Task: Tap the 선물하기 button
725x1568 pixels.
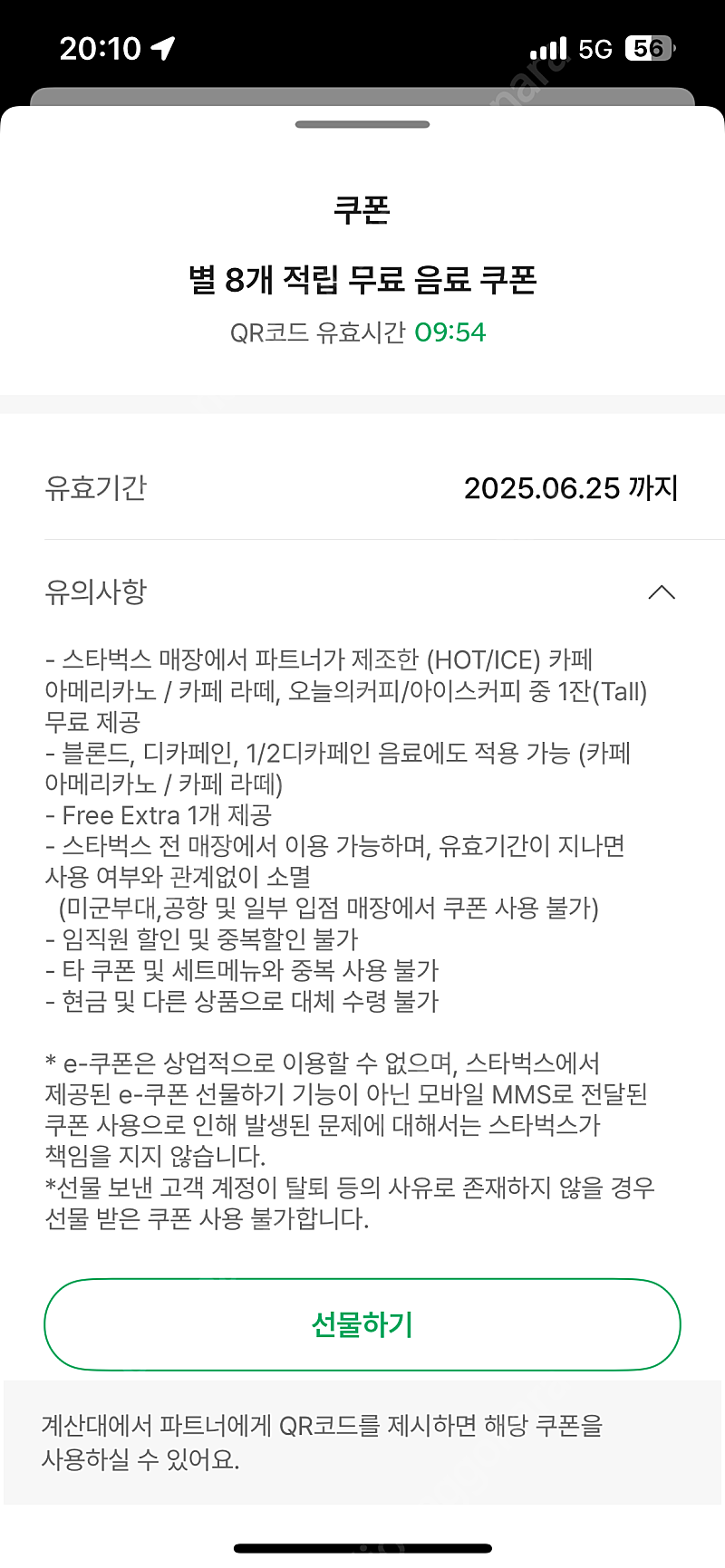Action: (x=362, y=1324)
